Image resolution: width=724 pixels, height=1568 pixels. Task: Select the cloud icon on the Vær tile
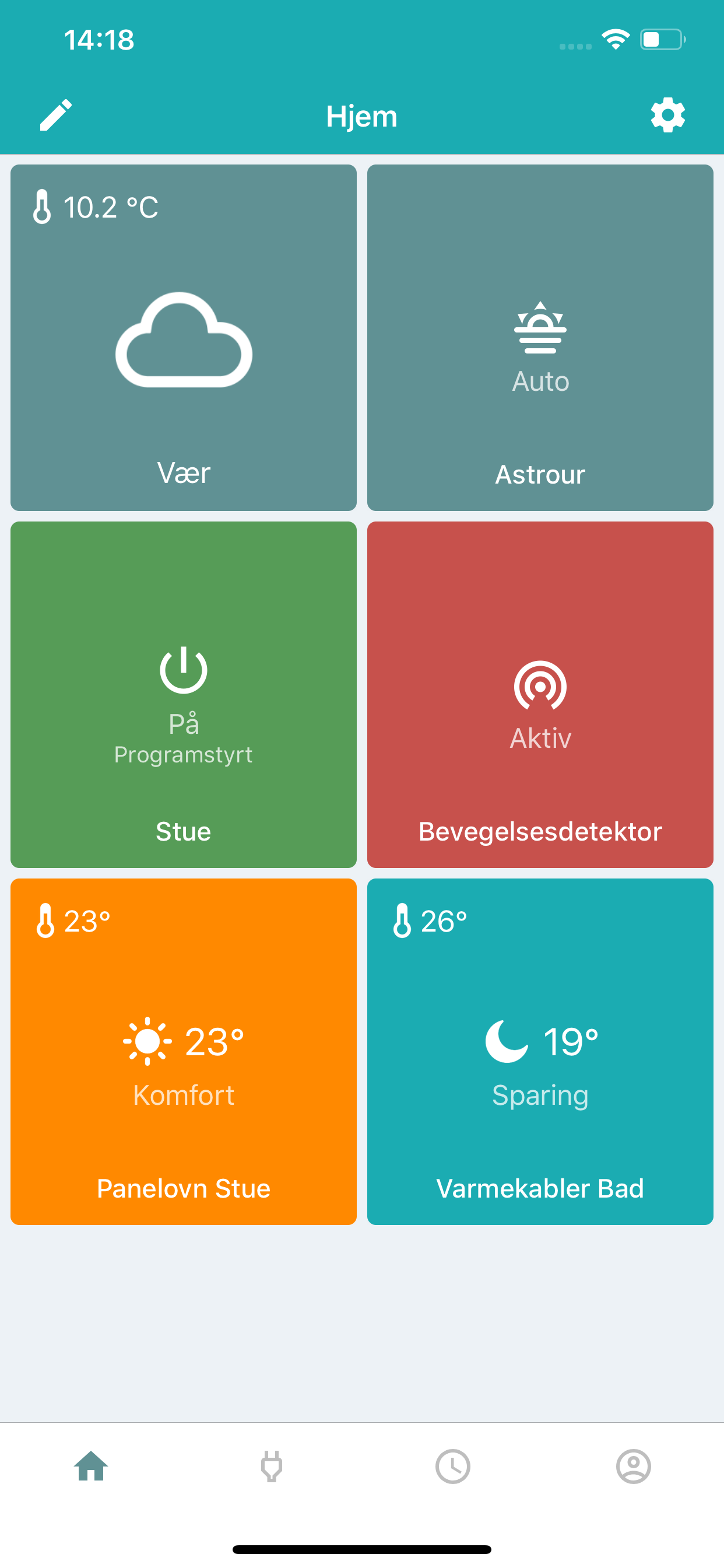click(x=183, y=341)
